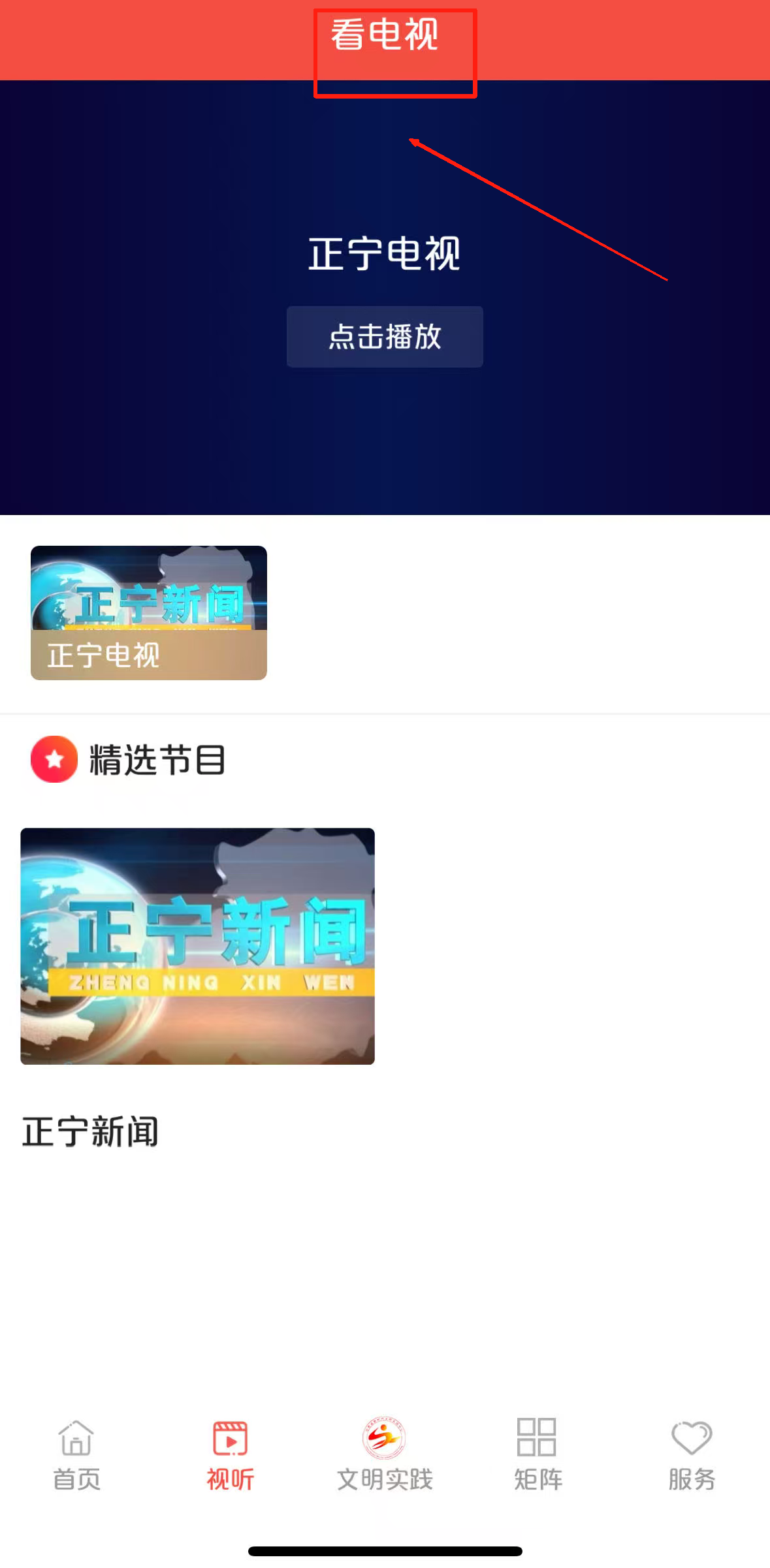This screenshot has height=1568, width=770.
Task: Select the 正宁电视 channel thumbnail
Action: click(149, 612)
